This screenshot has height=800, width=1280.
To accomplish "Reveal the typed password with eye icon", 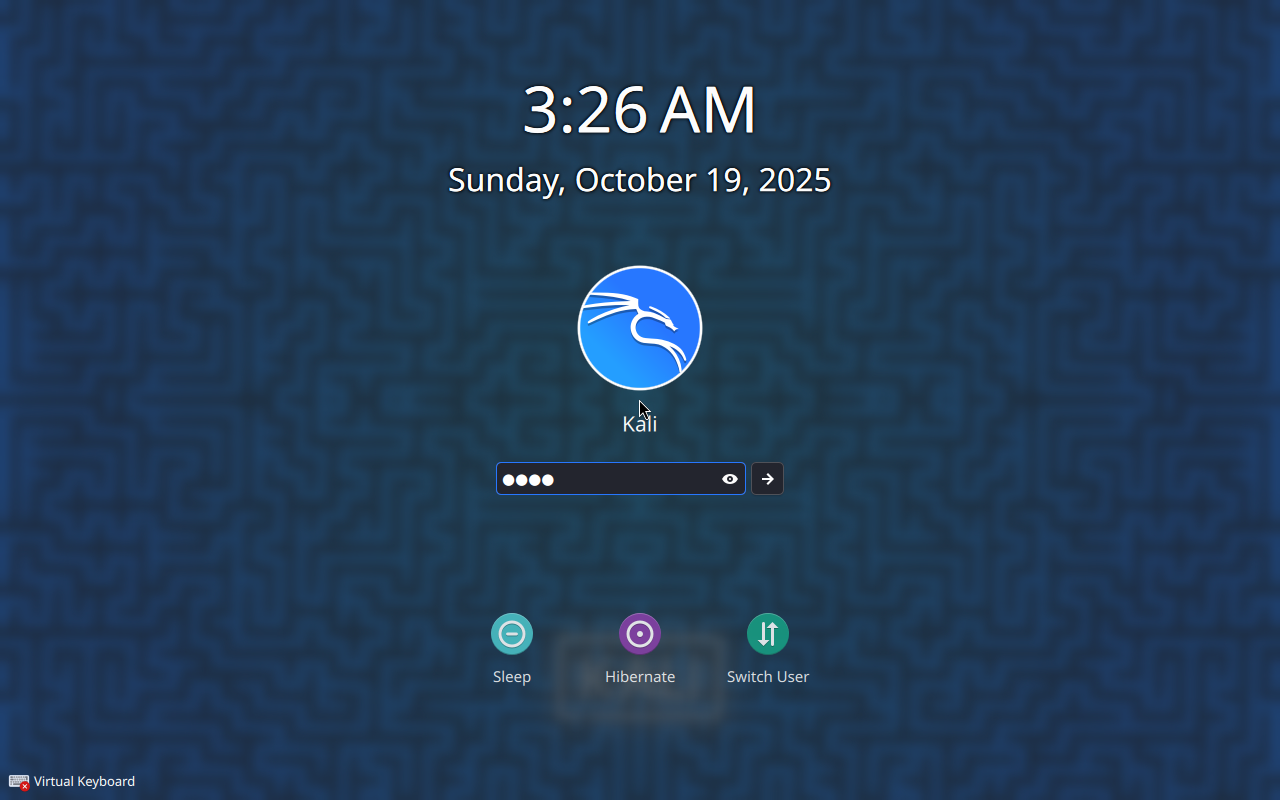I will click(x=730, y=479).
